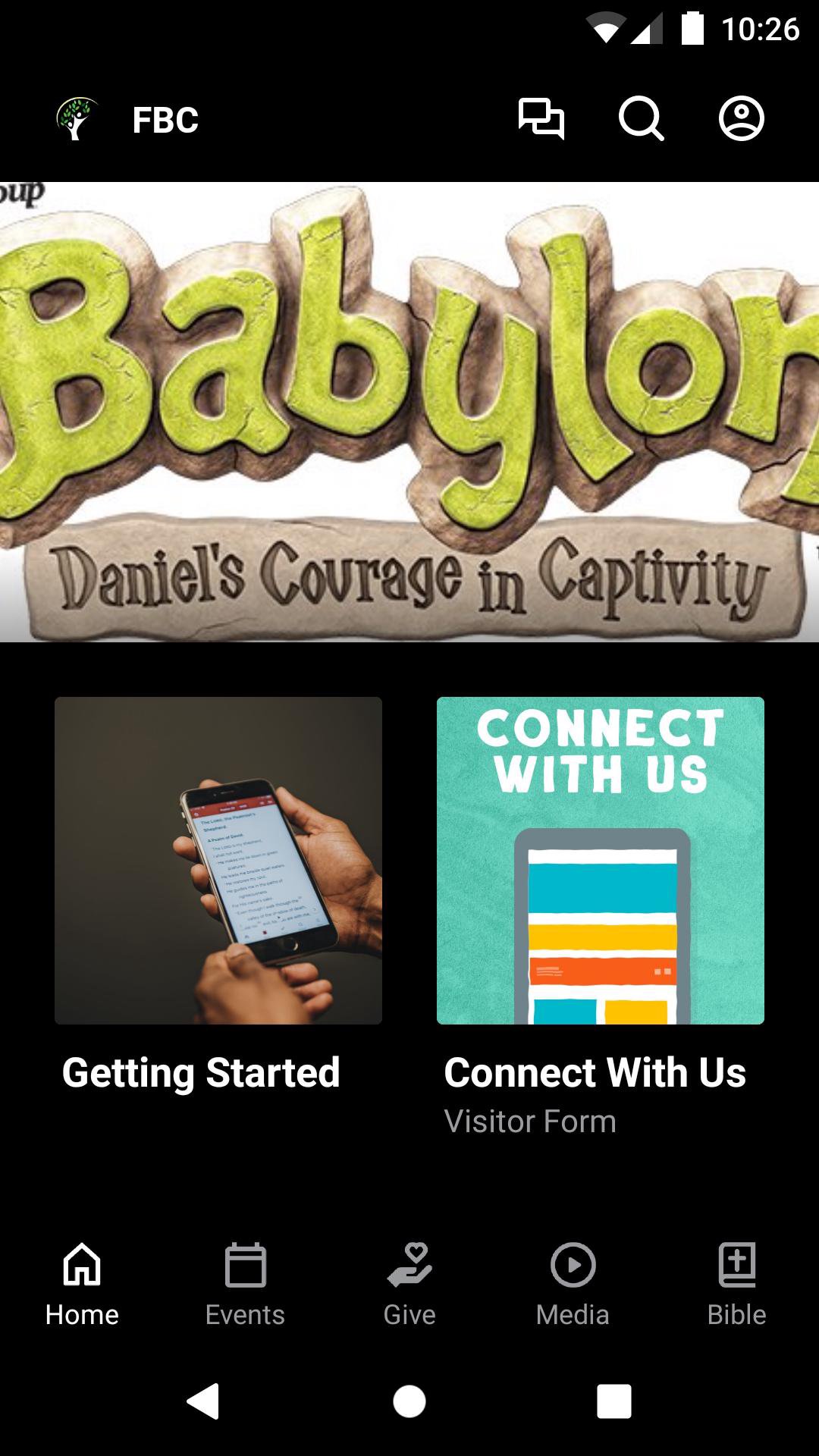Switch to the Bible tab
Image resolution: width=819 pixels, height=1456 pixels.
click(736, 1282)
